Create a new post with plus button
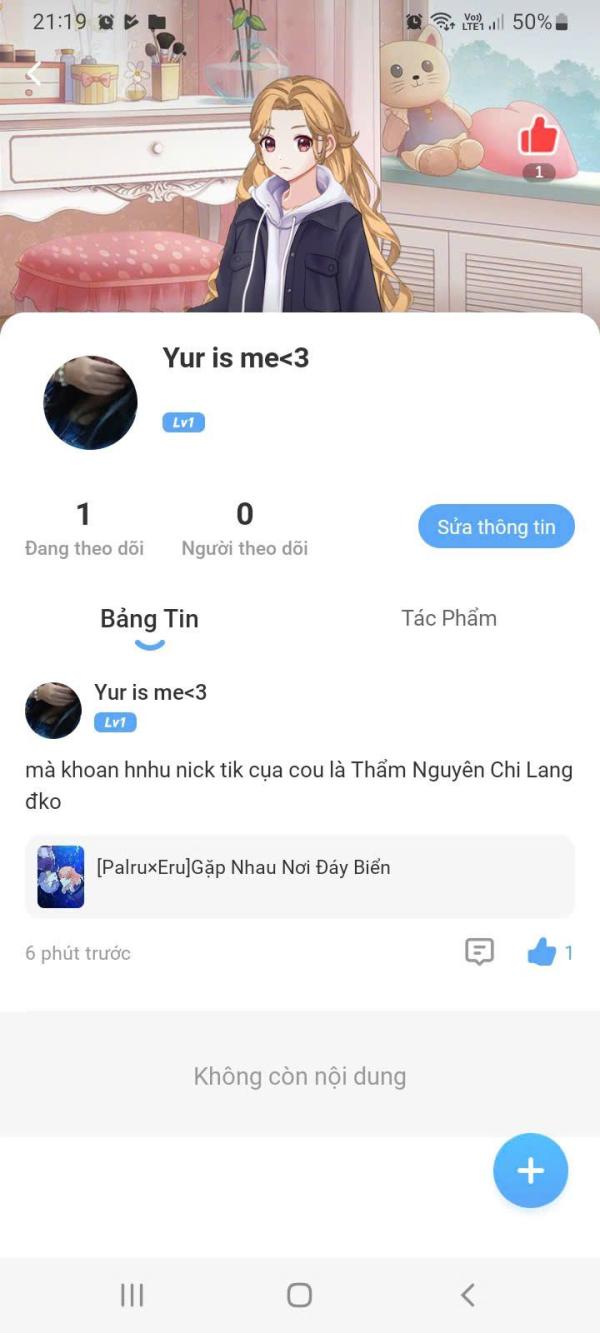The height and width of the screenshot is (1333, 600). coord(530,1171)
